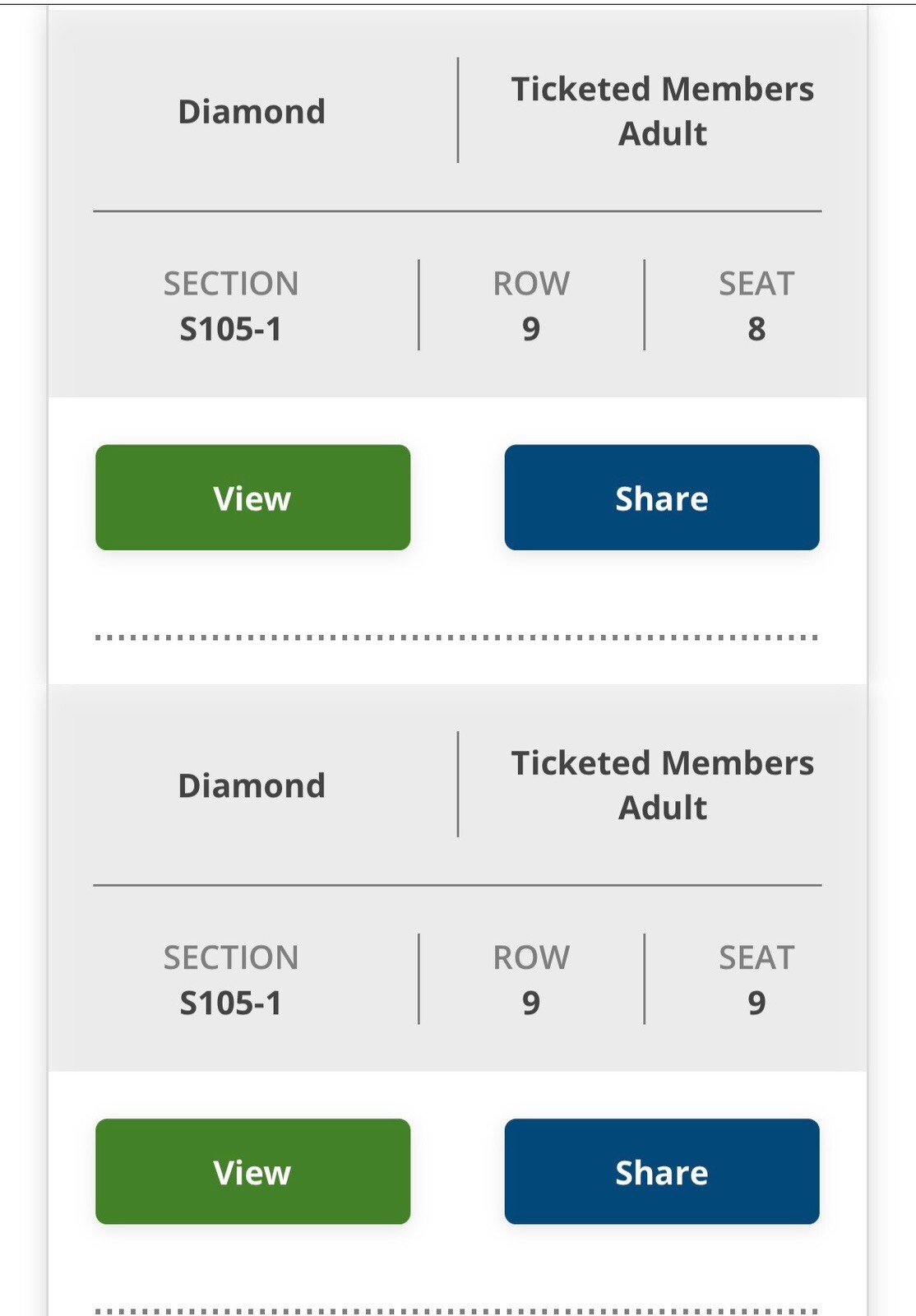The image size is (916, 1316).
Task: Click the Share button on seat 8 ticket
Action: [661, 497]
